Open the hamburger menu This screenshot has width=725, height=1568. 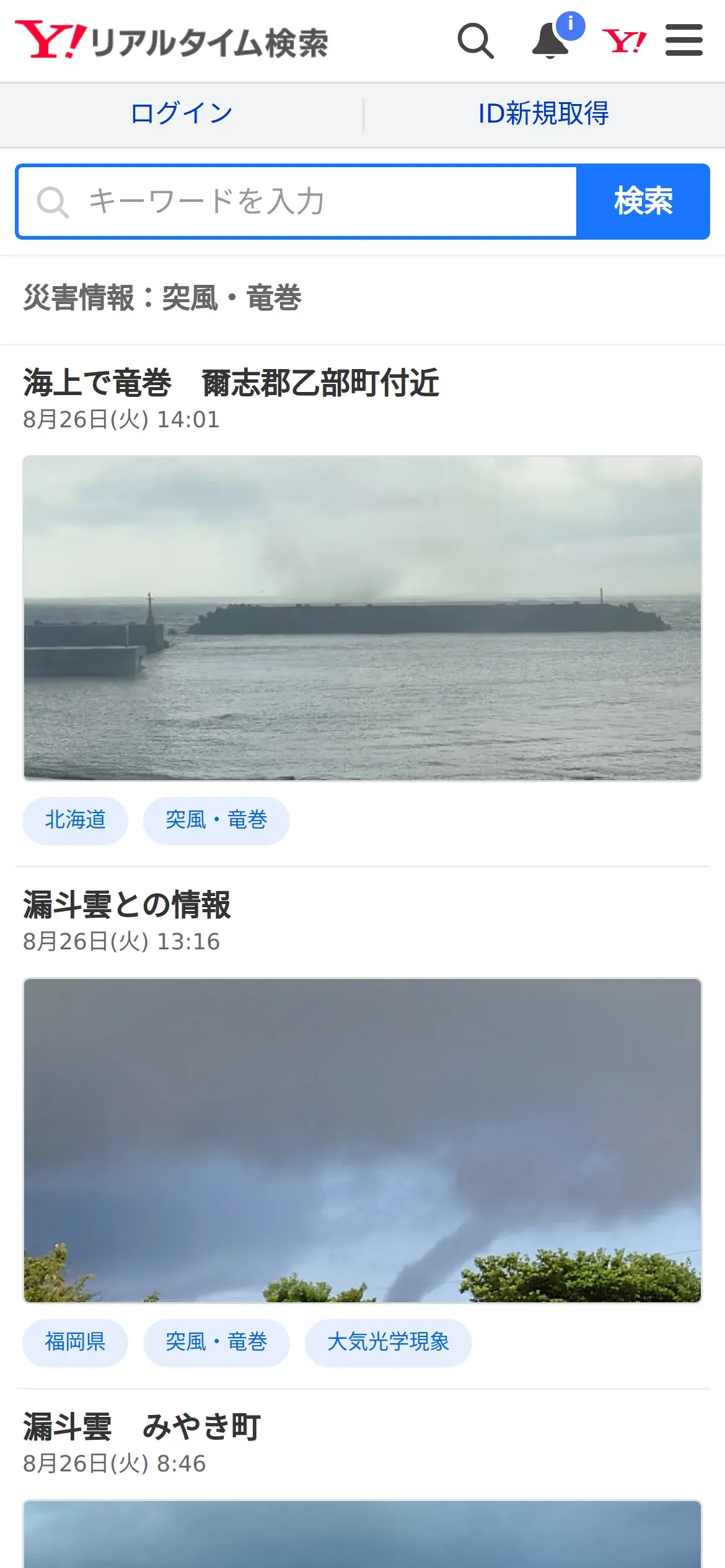tap(683, 41)
